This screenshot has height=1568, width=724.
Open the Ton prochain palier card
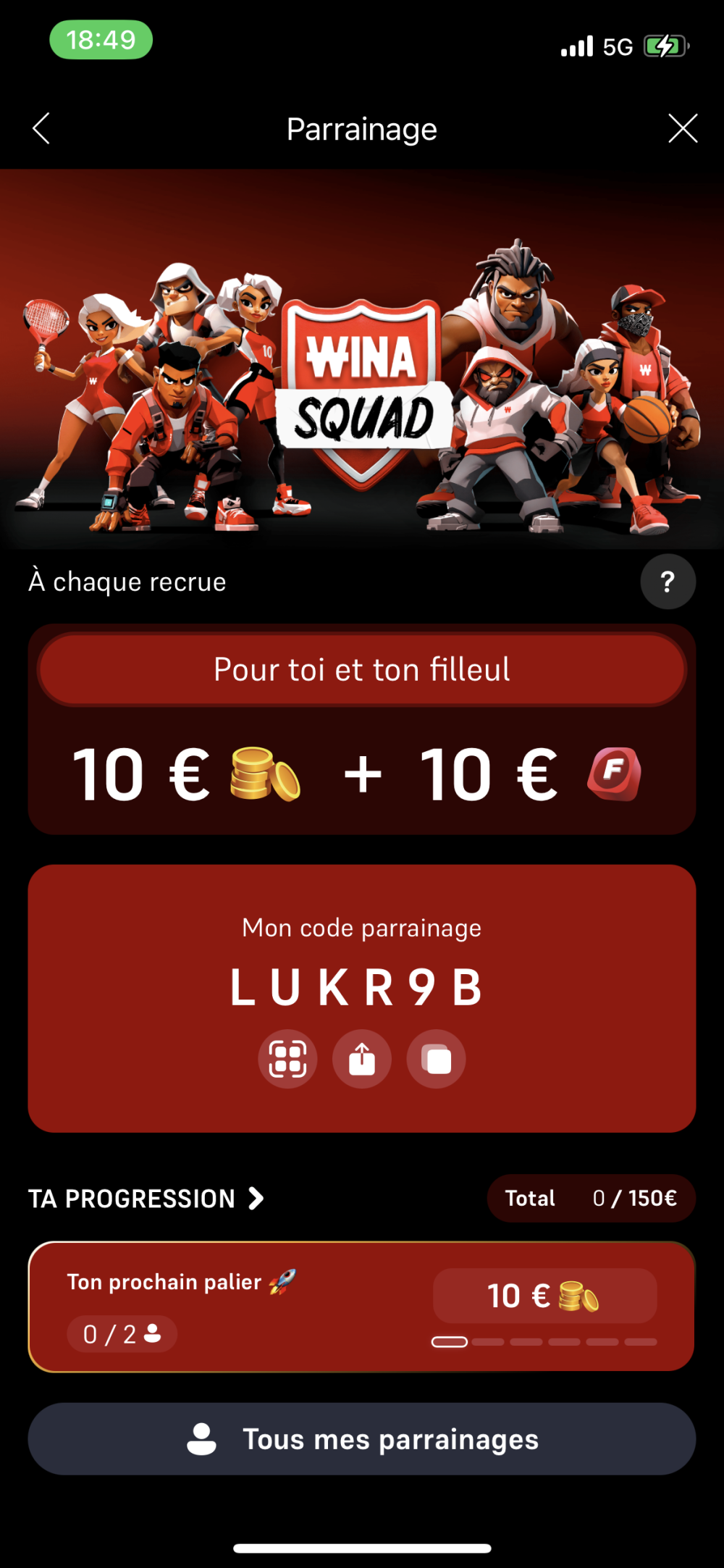[361, 1307]
